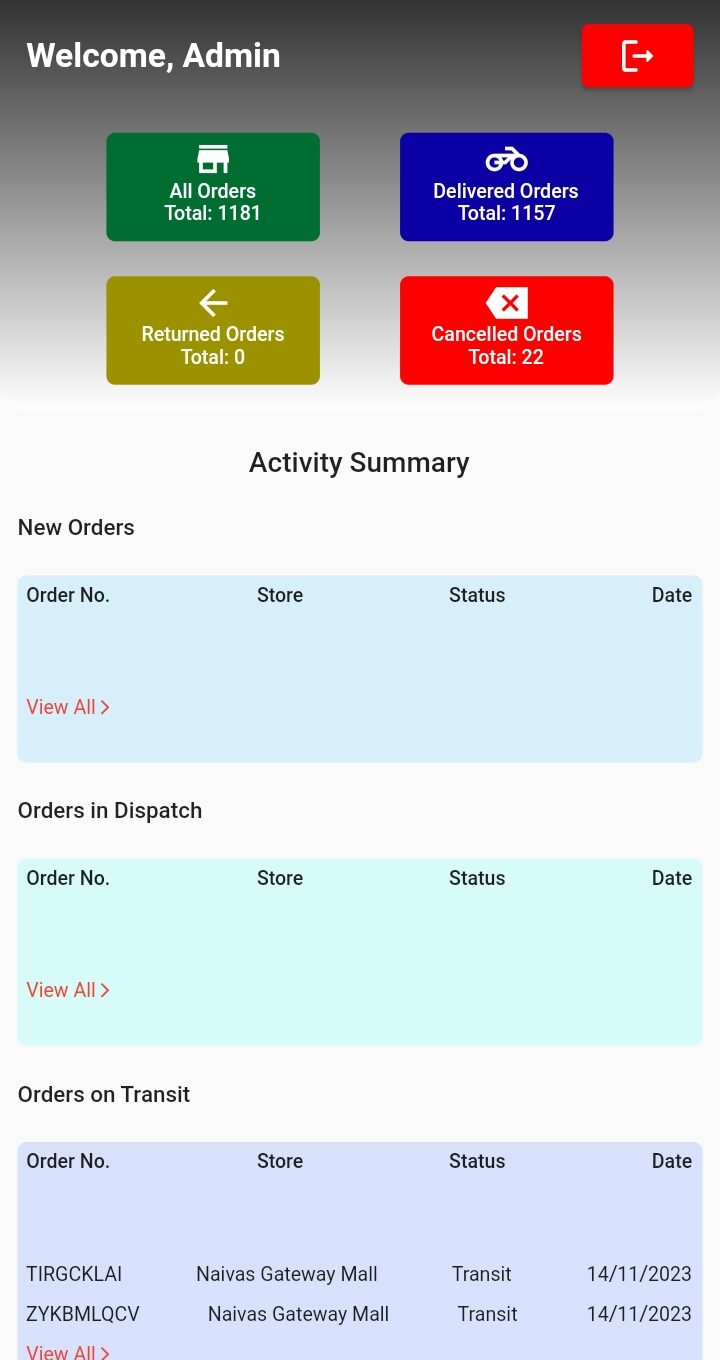Open the Returned Orders summary card
This screenshot has height=1360, width=720.
pos(212,330)
